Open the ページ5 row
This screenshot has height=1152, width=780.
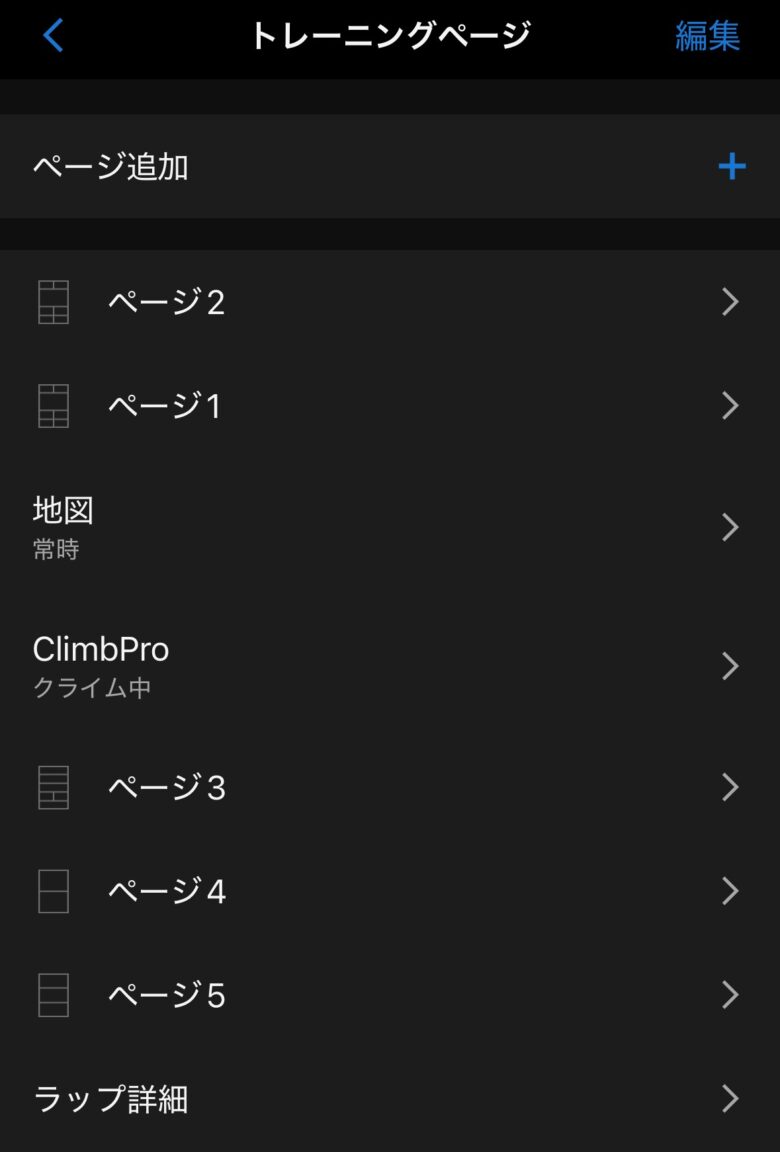(389, 995)
